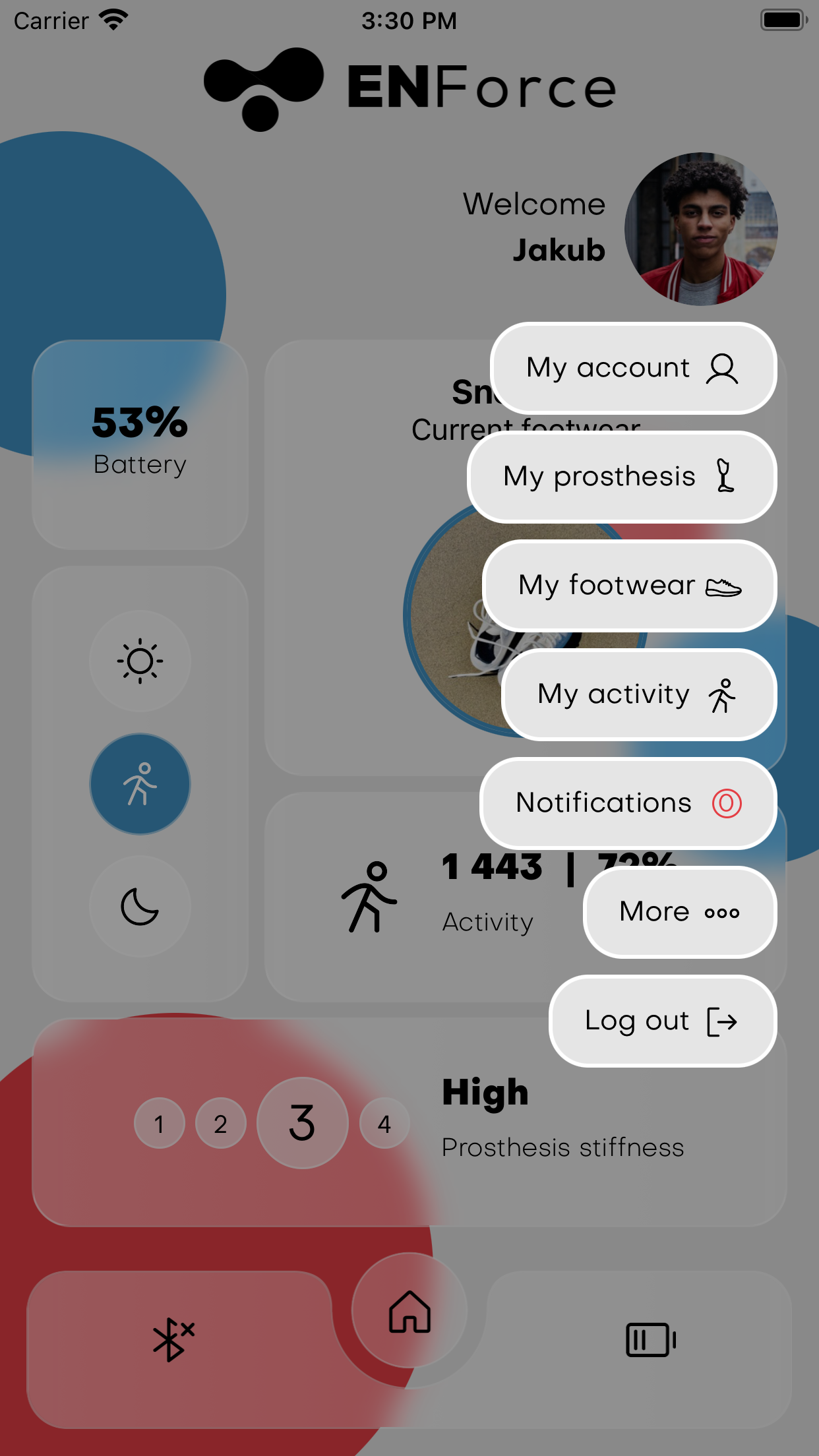Select the moon night mode button
Viewport: 819px width, 1456px height.
pos(140,907)
